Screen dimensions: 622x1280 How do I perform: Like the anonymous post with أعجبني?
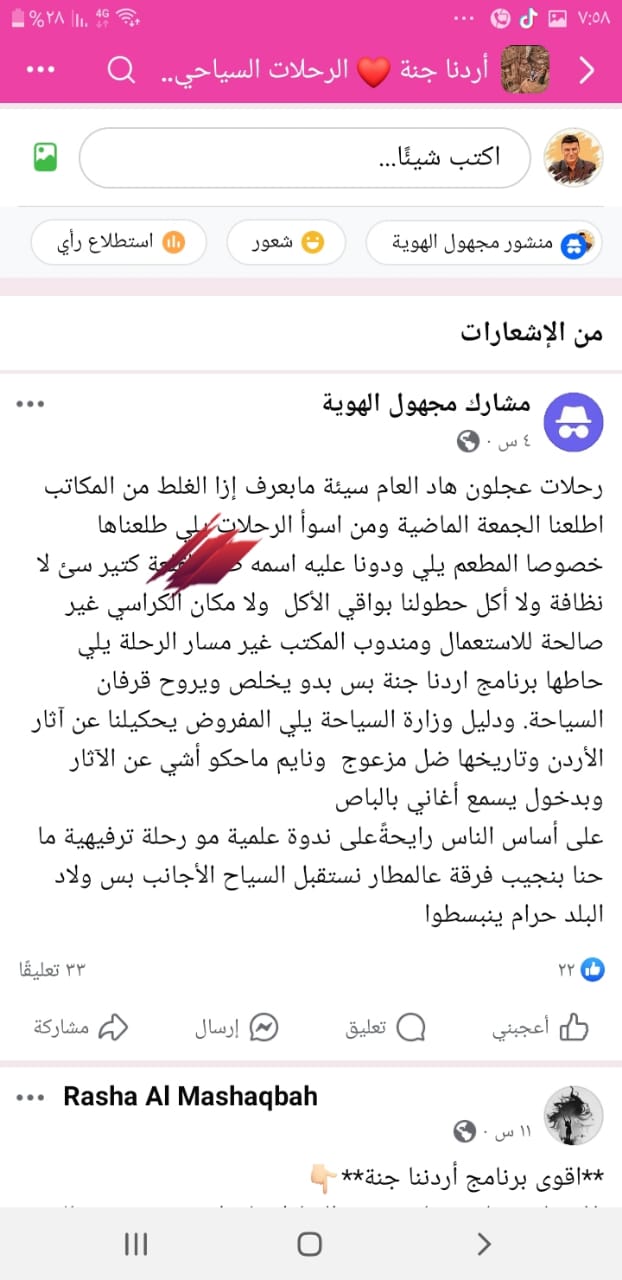tap(540, 1027)
